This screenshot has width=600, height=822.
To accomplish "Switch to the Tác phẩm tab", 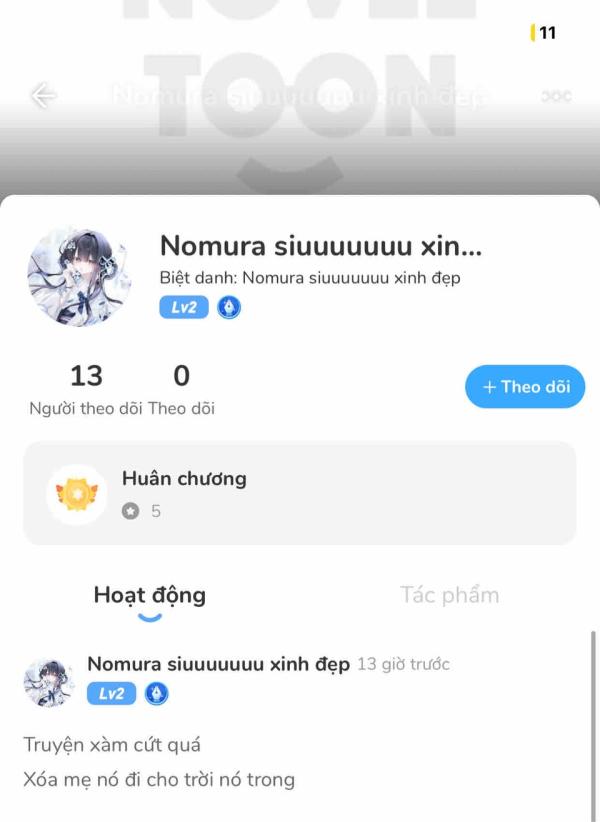I will (x=449, y=595).
